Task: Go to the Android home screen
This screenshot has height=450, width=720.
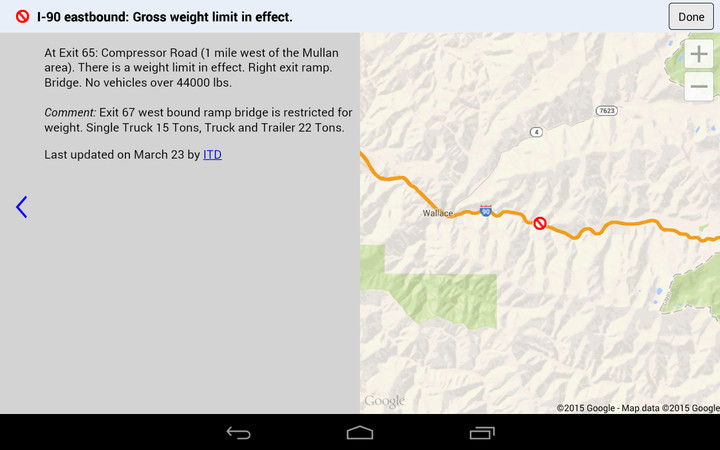Action: click(360, 433)
